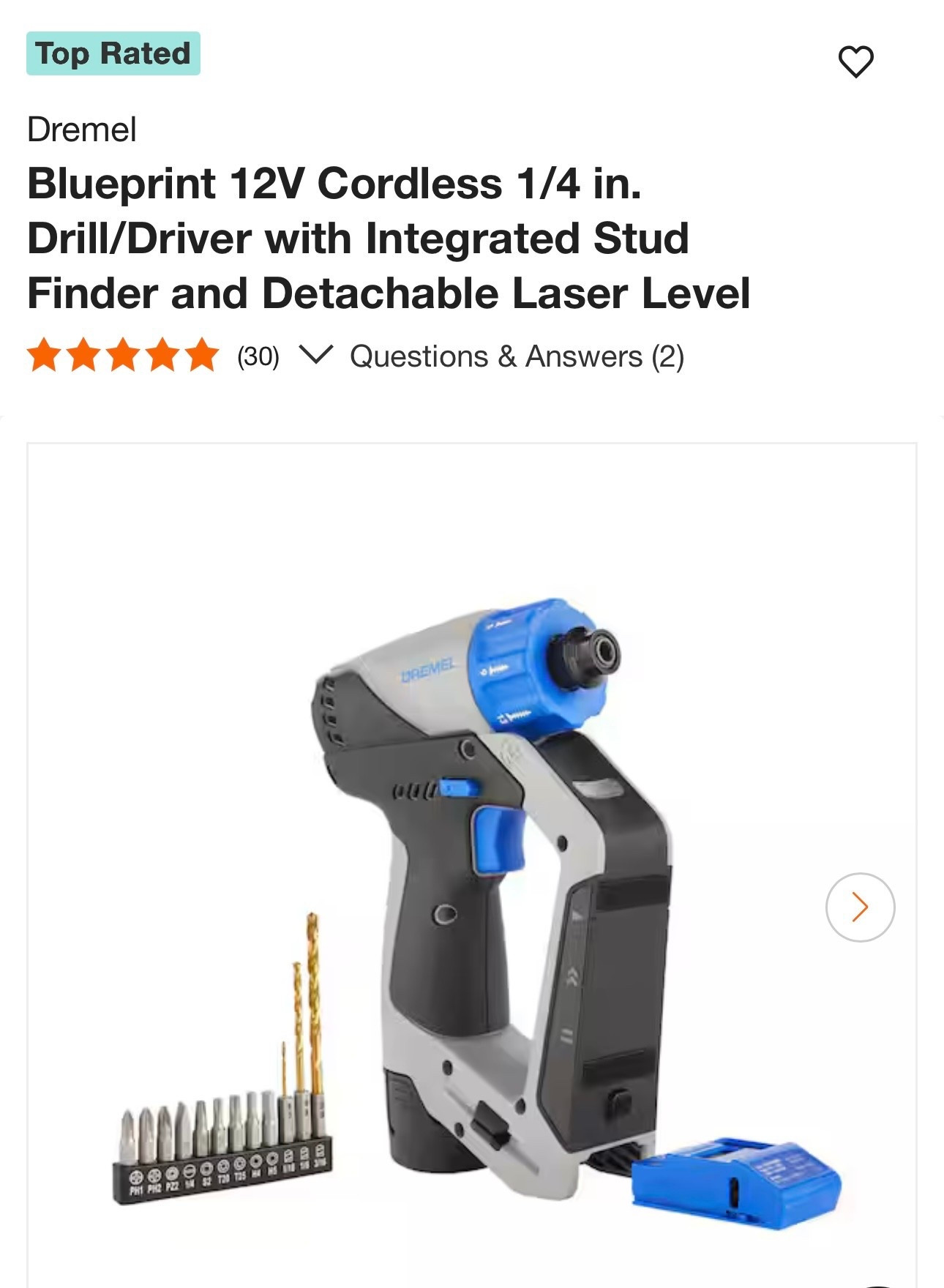Image resolution: width=944 pixels, height=1288 pixels.
Task: Select the Dremel brand label
Action: (x=82, y=127)
